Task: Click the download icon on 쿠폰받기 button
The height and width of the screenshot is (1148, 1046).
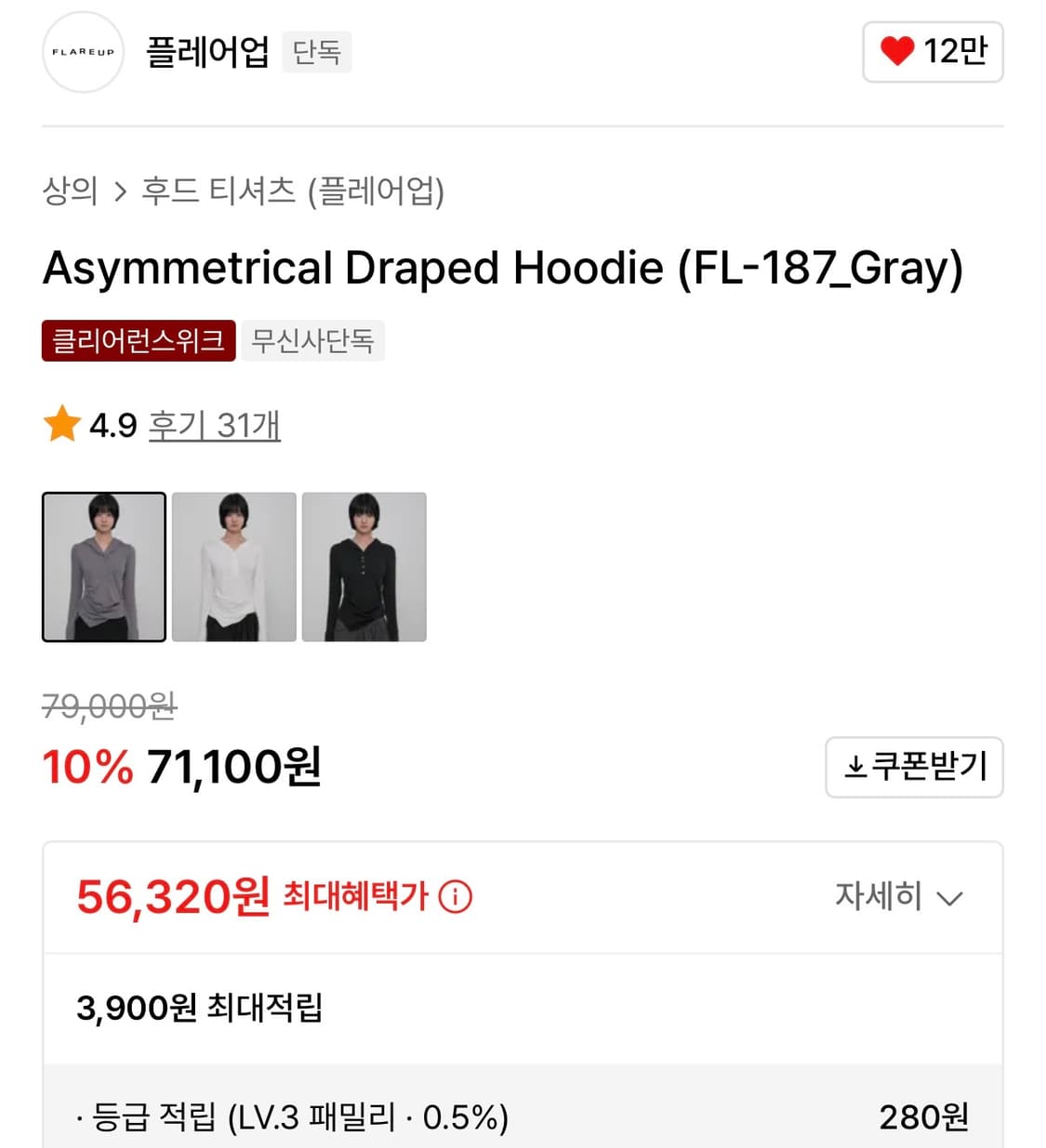Action: tap(854, 767)
